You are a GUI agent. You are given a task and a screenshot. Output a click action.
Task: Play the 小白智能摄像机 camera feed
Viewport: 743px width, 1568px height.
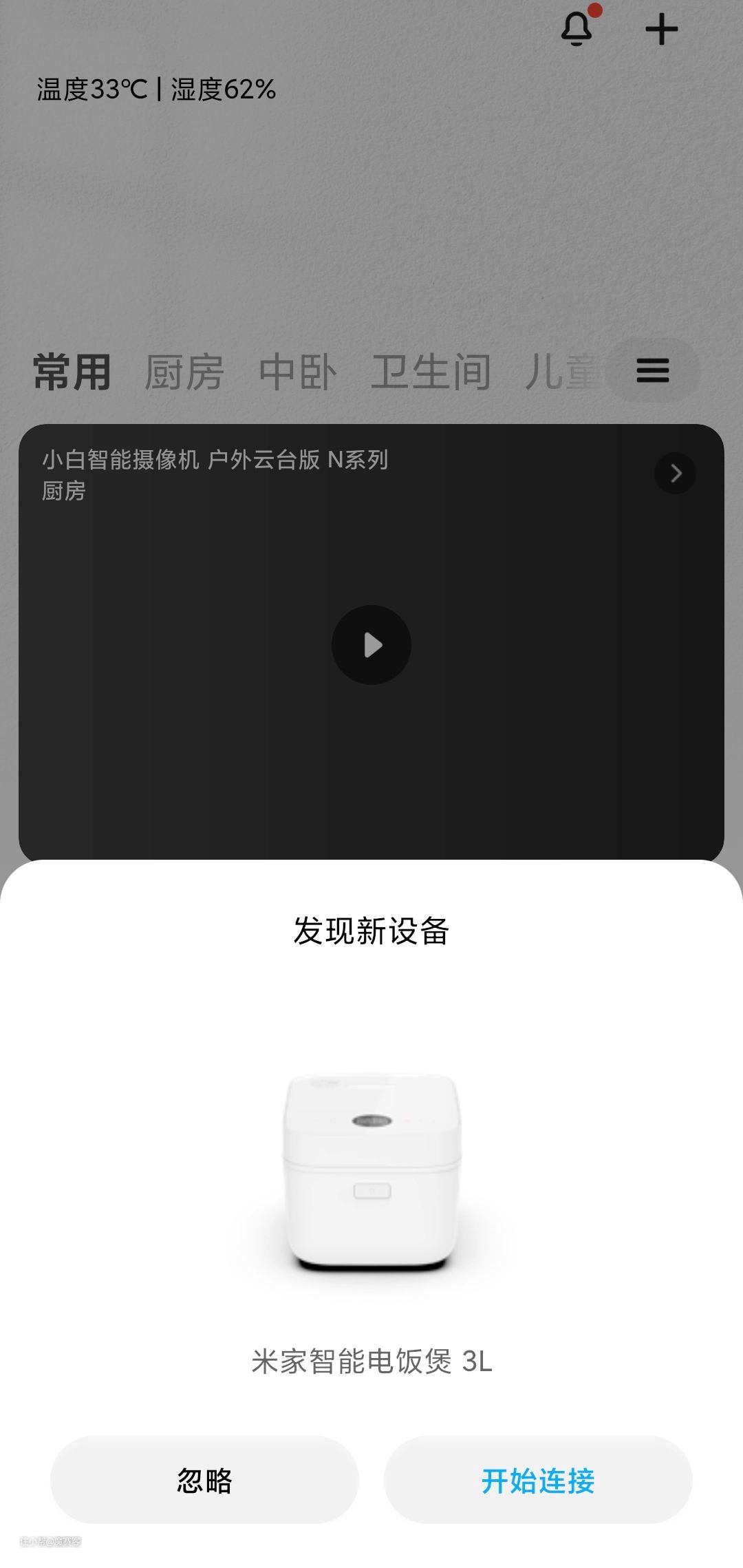[371, 645]
